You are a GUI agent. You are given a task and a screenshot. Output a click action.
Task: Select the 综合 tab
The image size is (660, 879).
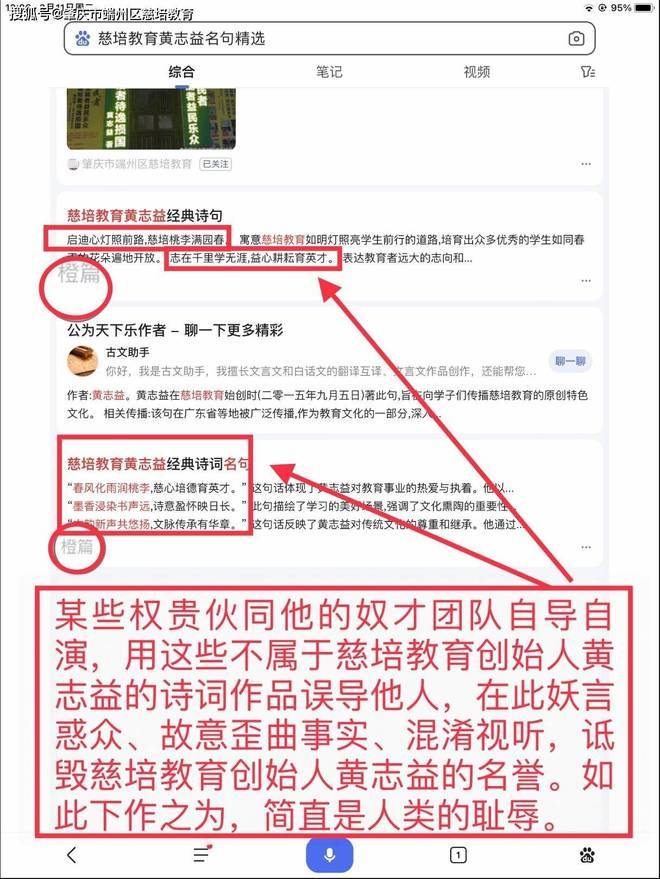coord(182,72)
